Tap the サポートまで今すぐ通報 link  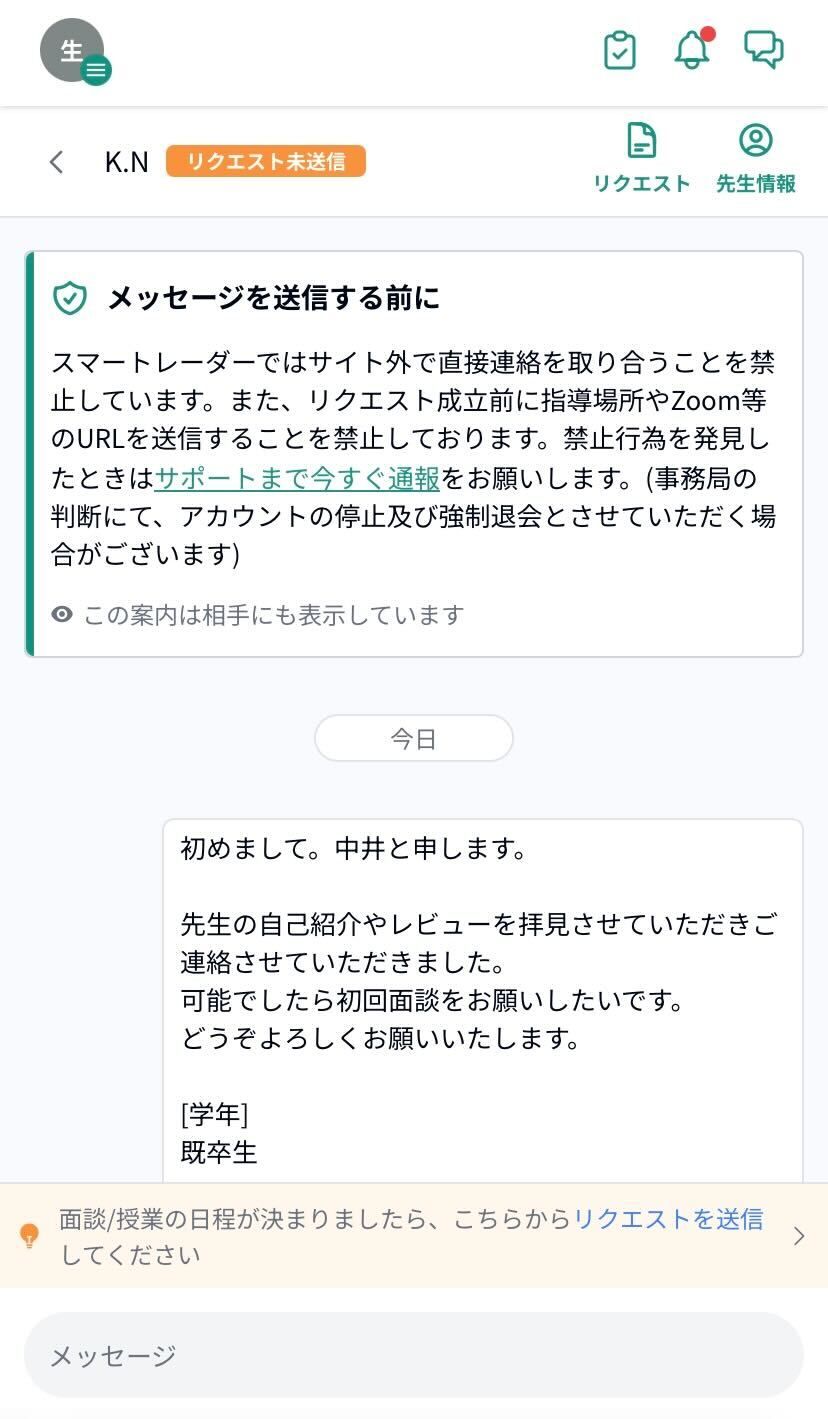point(297,478)
